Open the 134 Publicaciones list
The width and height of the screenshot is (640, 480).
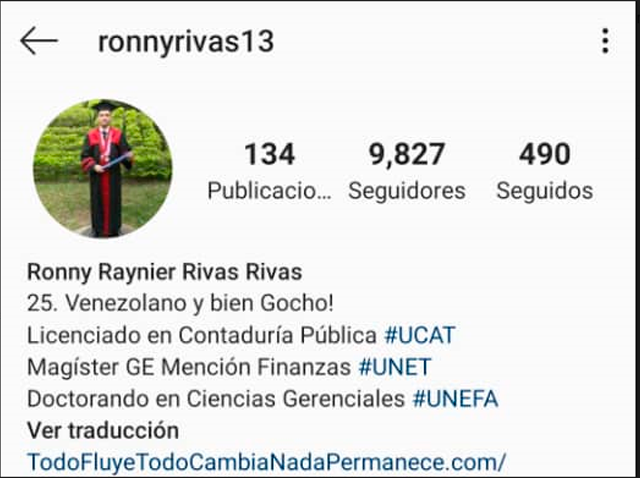[x=269, y=172]
